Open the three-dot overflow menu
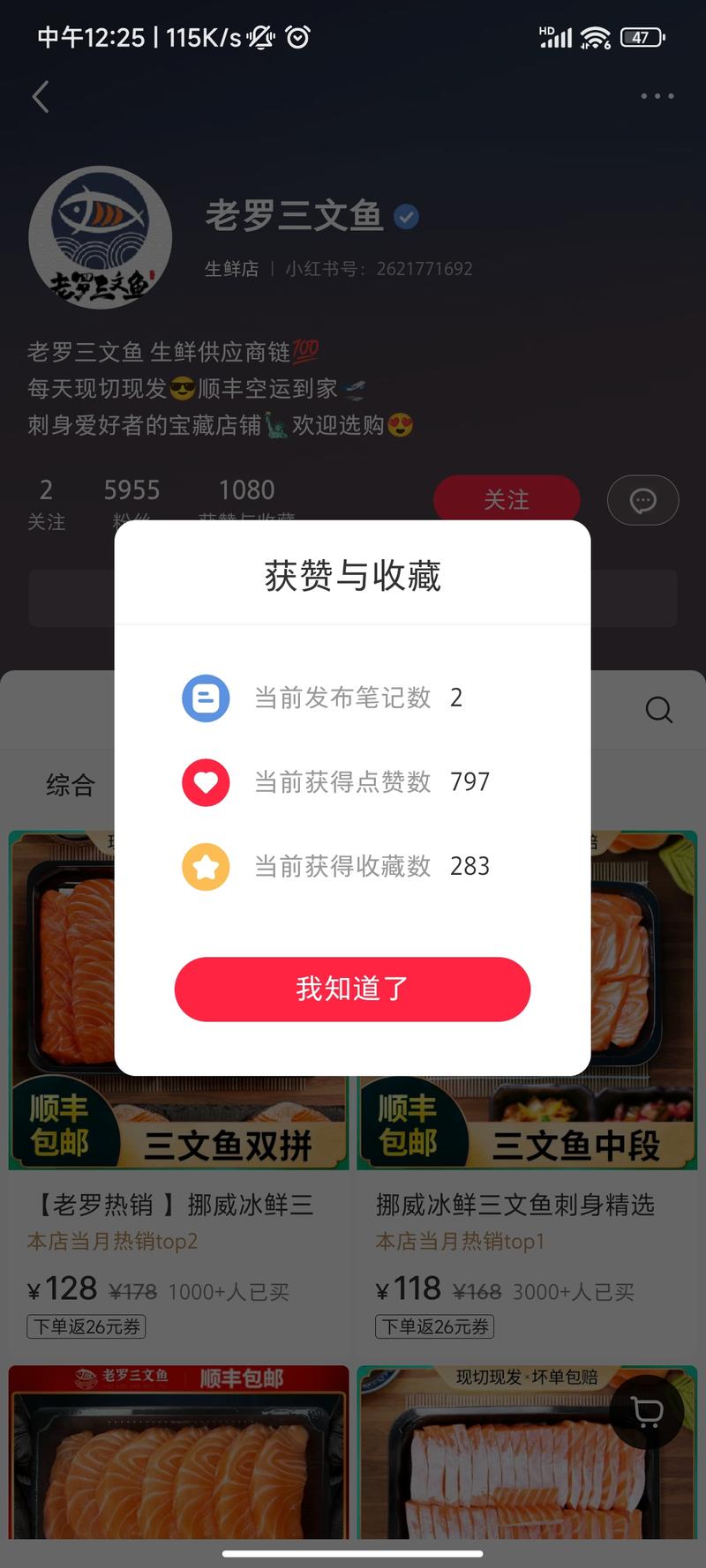 (x=657, y=96)
